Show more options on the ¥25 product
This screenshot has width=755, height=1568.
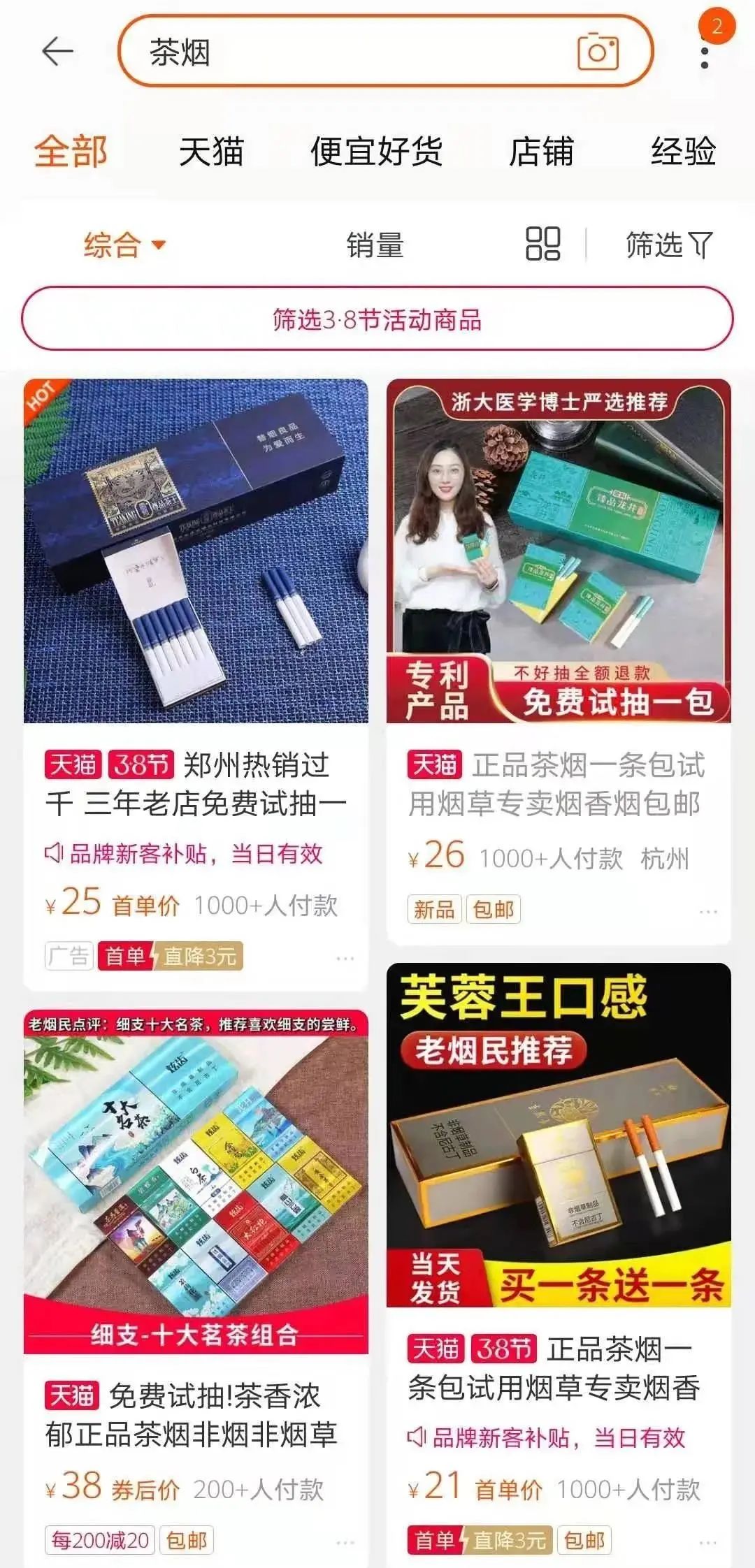(x=345, y=958)
